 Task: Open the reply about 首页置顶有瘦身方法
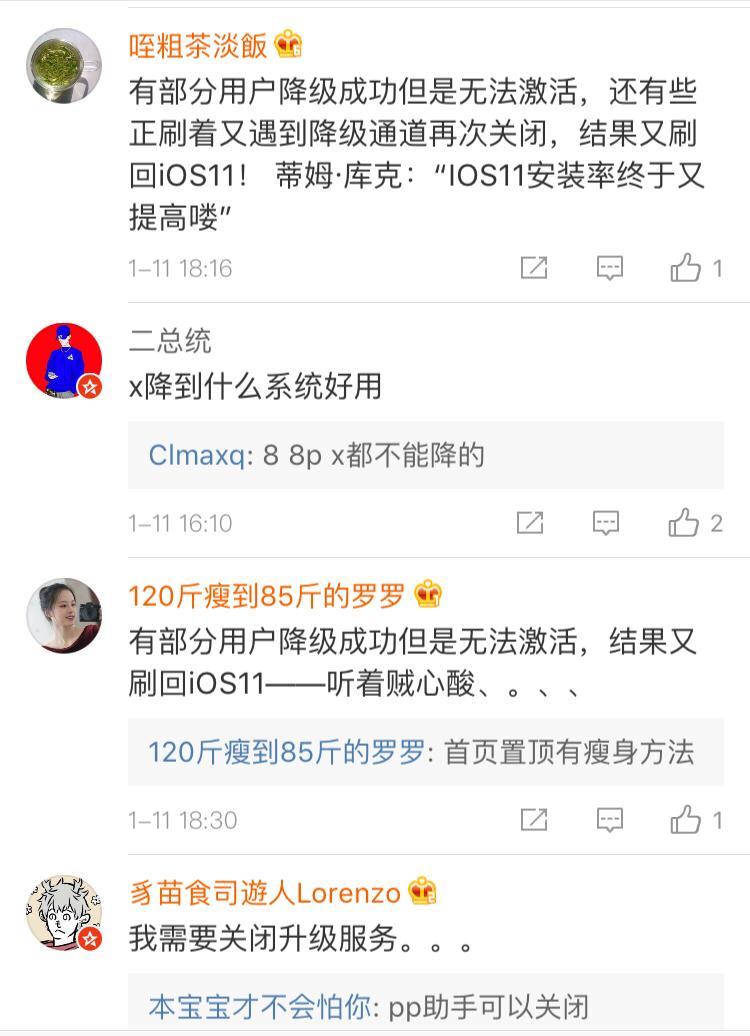pos(425,752)
